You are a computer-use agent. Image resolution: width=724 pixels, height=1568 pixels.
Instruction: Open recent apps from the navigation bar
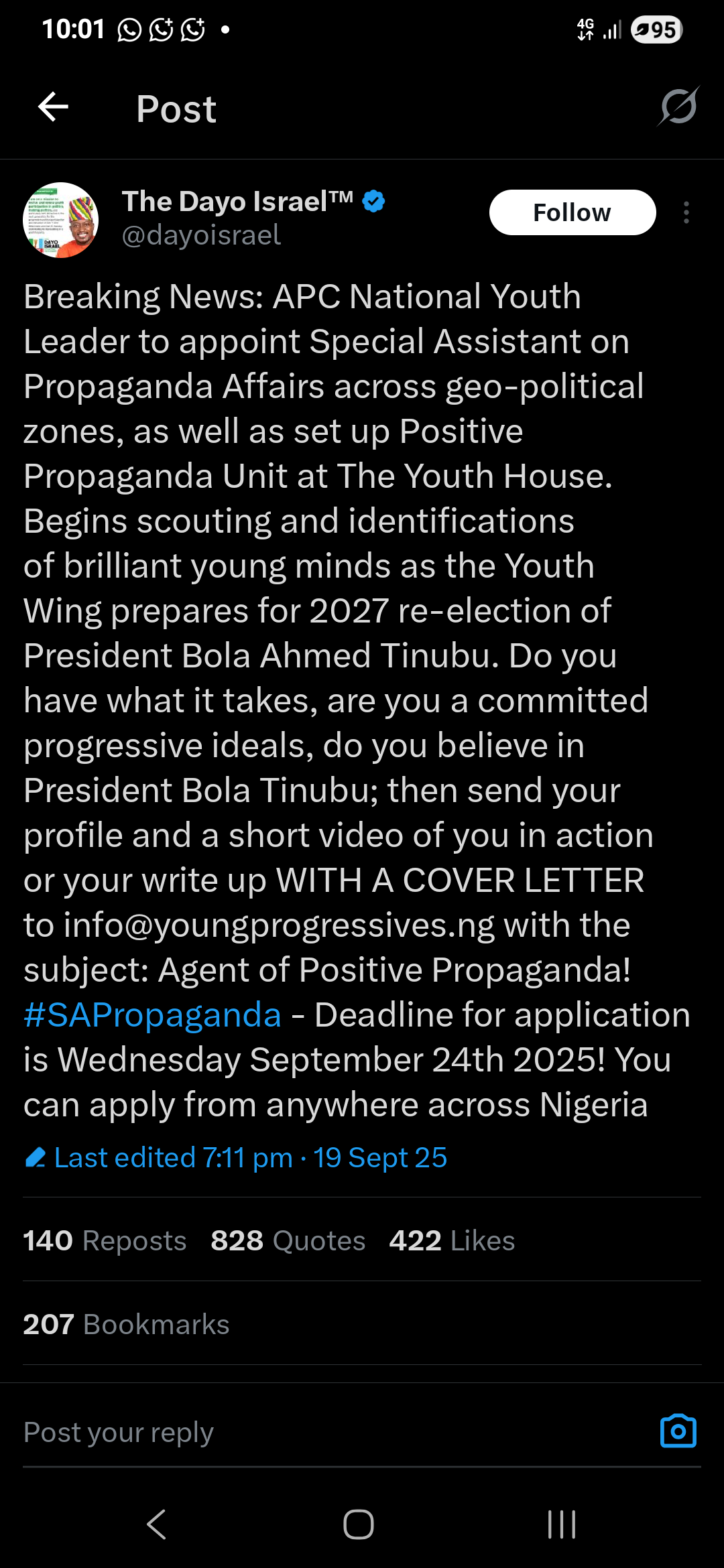562,1524
